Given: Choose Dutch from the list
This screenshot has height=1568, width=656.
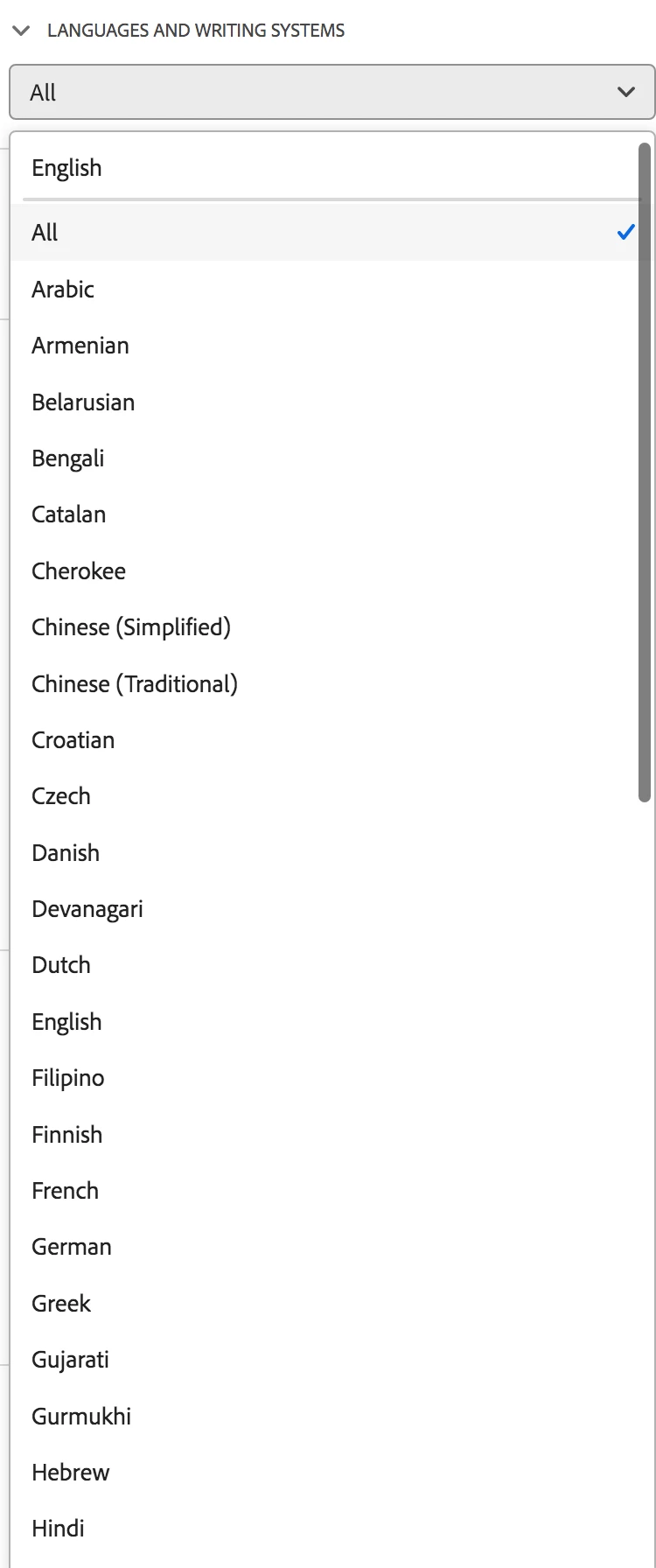Looking at the screenshot, I should 61,965.
